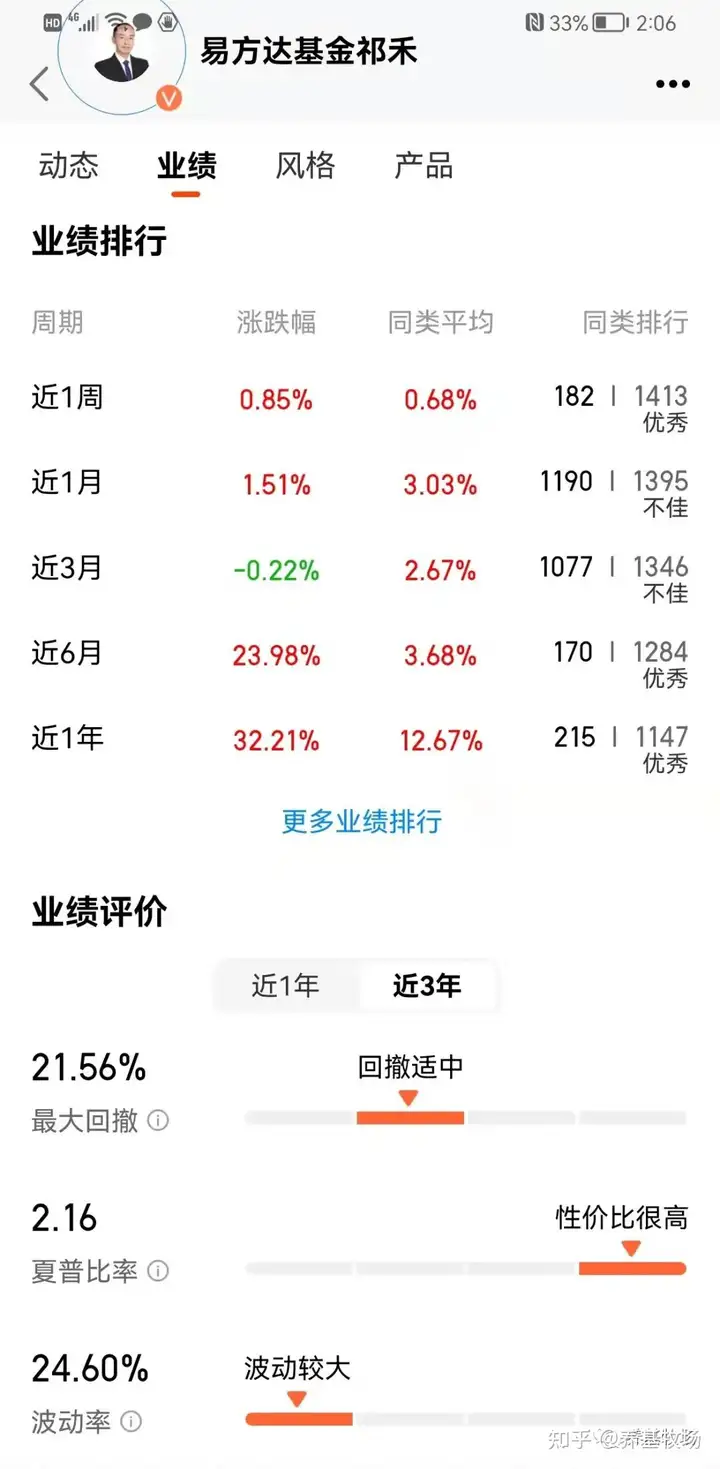Open the three-dot overflow menu
The image size is (720, 1469).
tap(673, 85)
